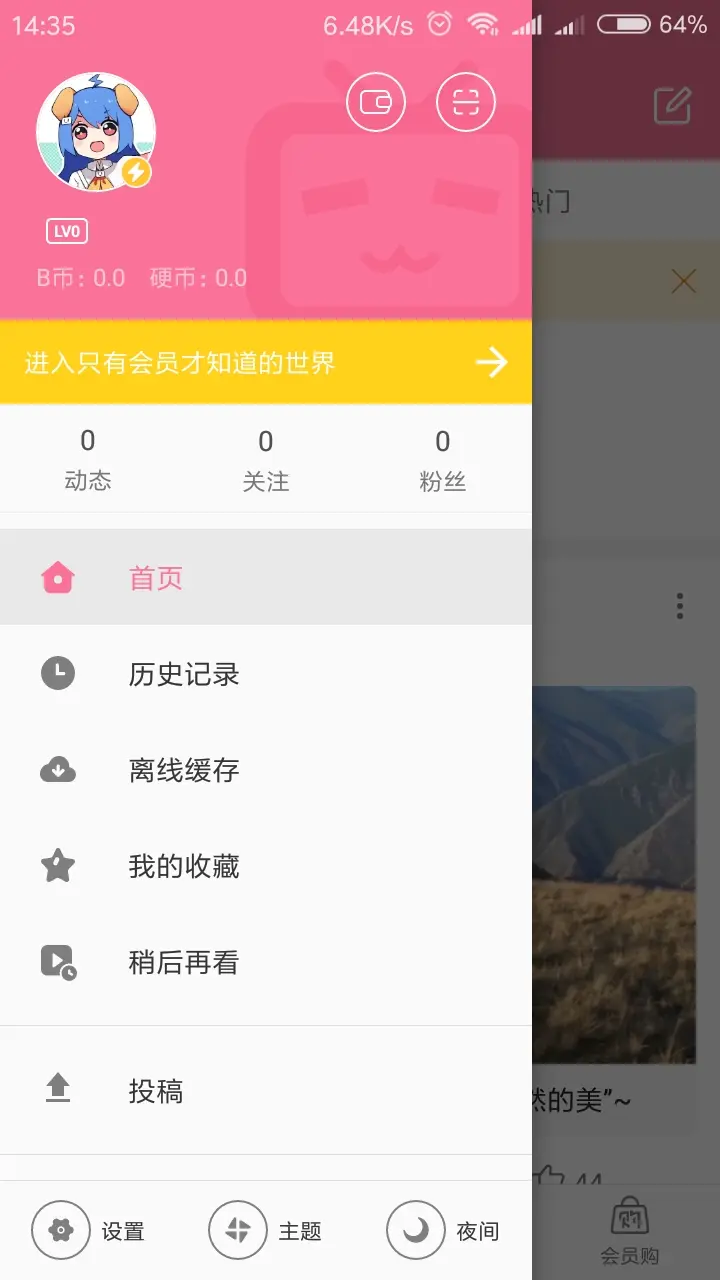Toggle 夜间 night mode
720x1280 pixels.
(443, 1231)
